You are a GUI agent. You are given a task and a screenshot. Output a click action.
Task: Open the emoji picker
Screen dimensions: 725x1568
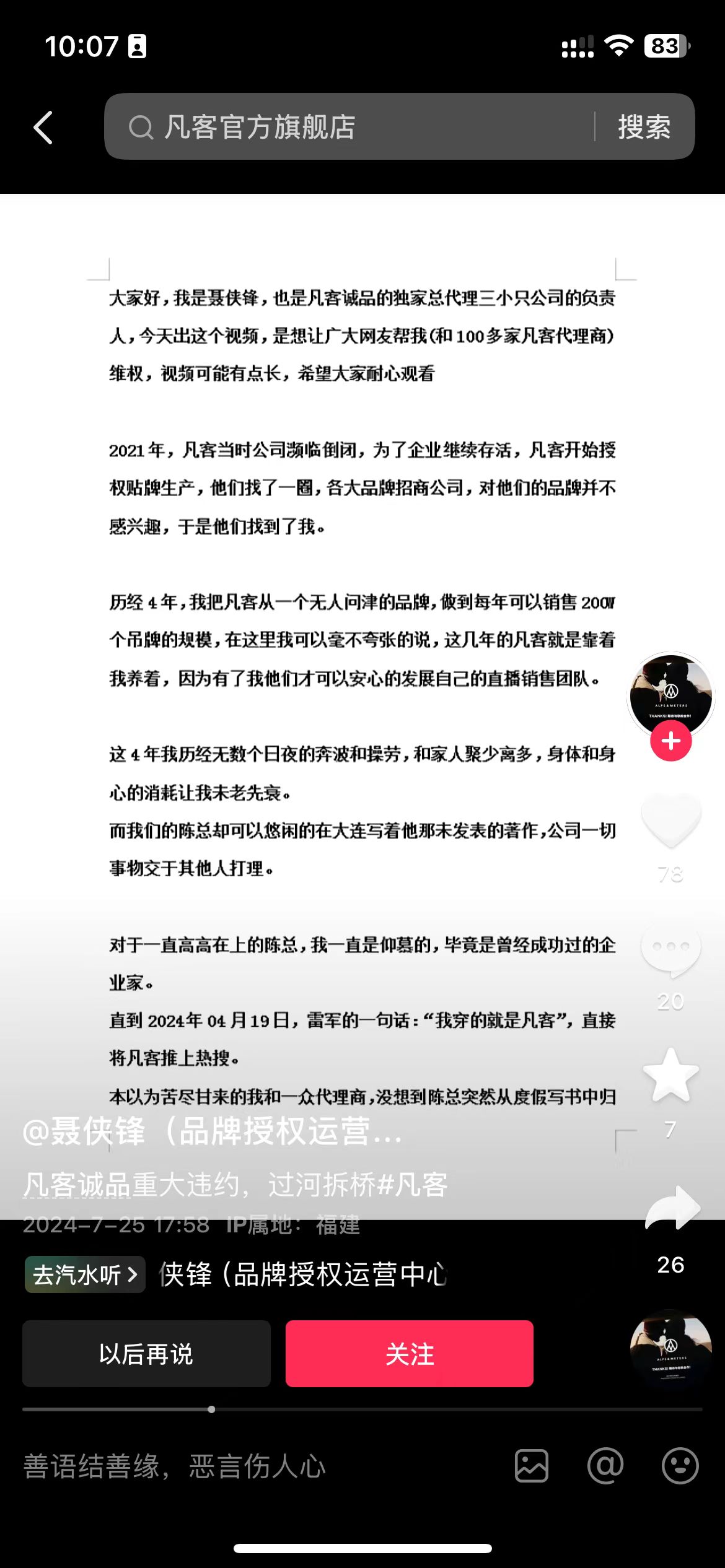[x=680, y=1466]
